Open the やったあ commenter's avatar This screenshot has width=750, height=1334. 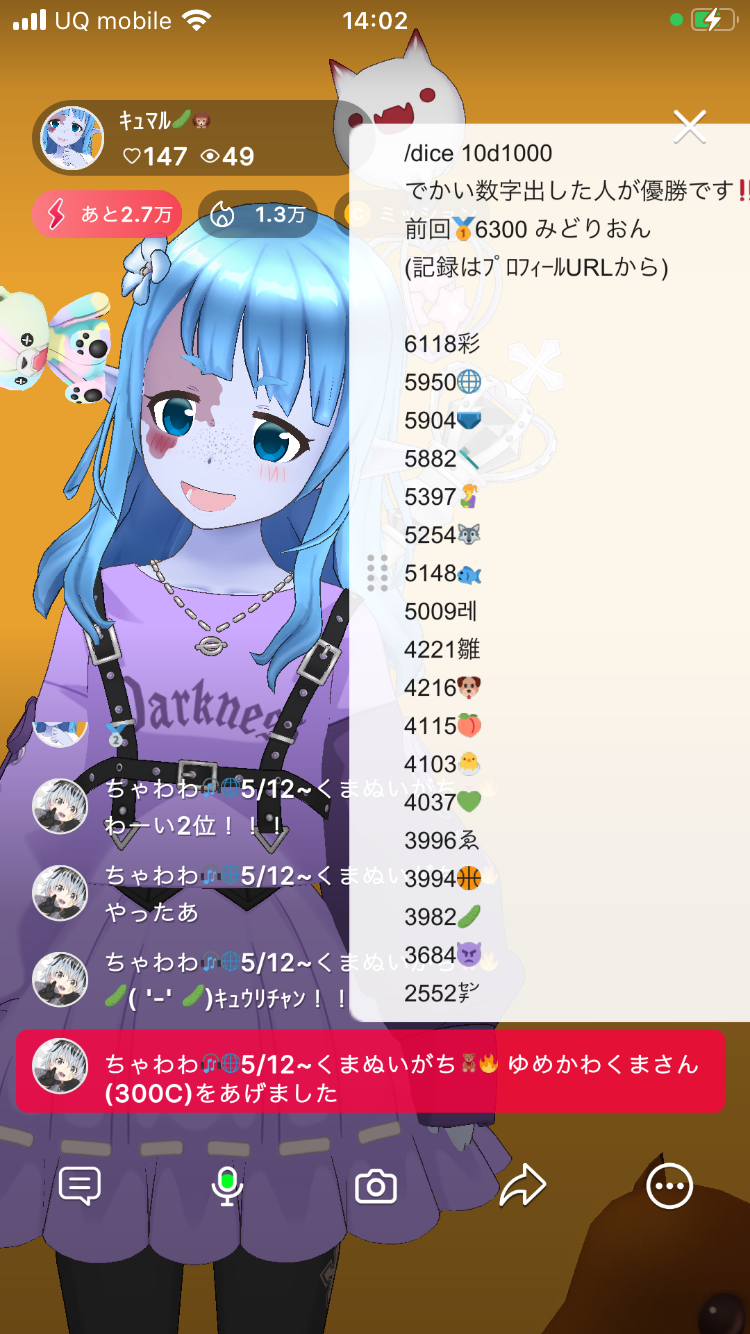(60, 893)
